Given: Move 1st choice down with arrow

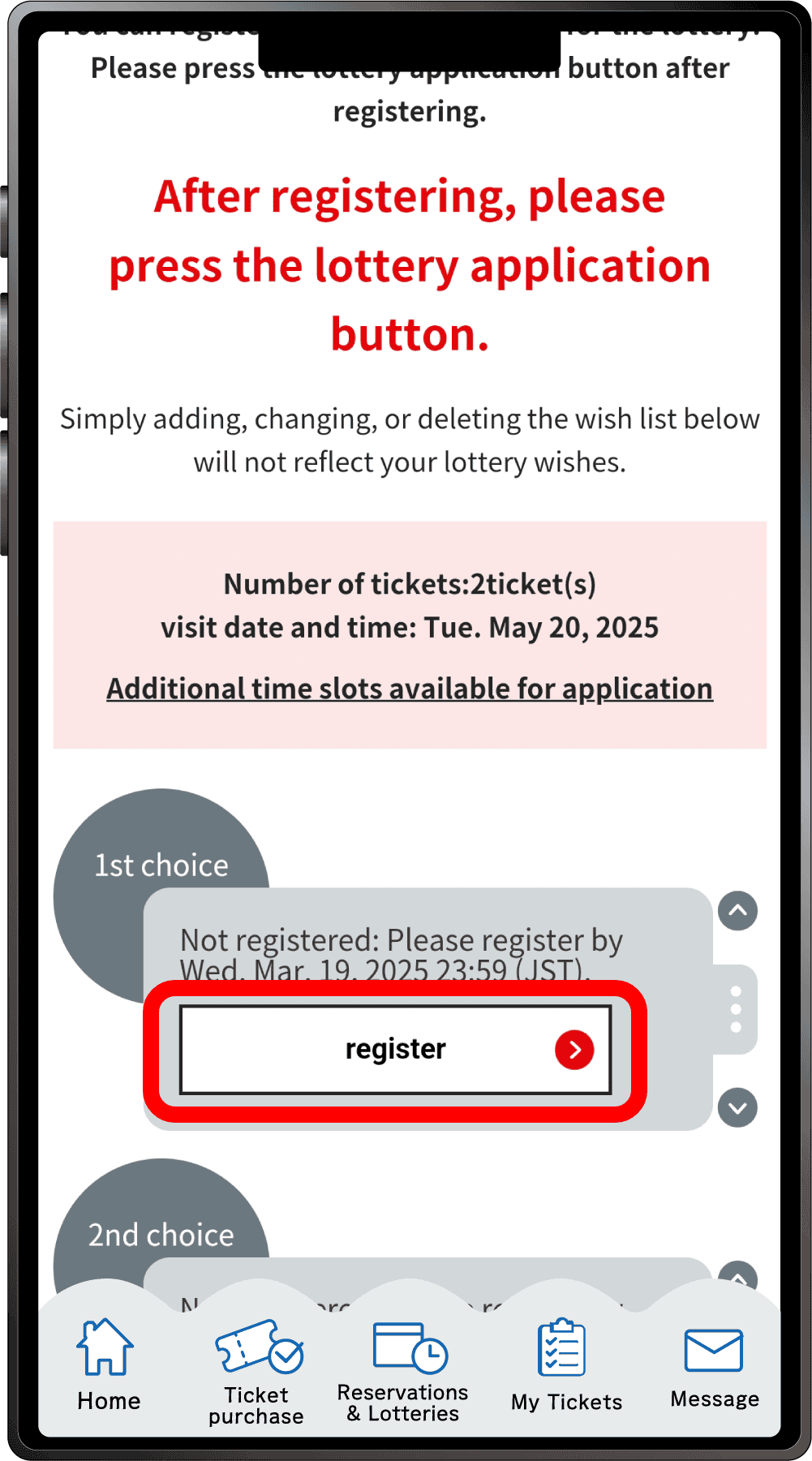Looking at the screenshot, I should (x=737, y=1107).
